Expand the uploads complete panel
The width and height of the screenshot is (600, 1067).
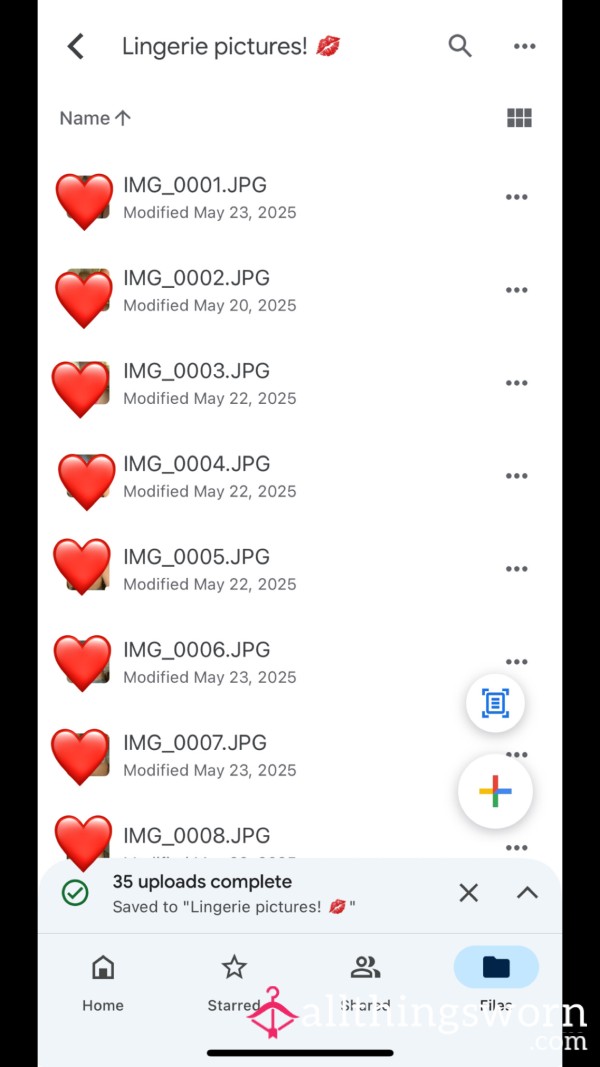[527, 893]
